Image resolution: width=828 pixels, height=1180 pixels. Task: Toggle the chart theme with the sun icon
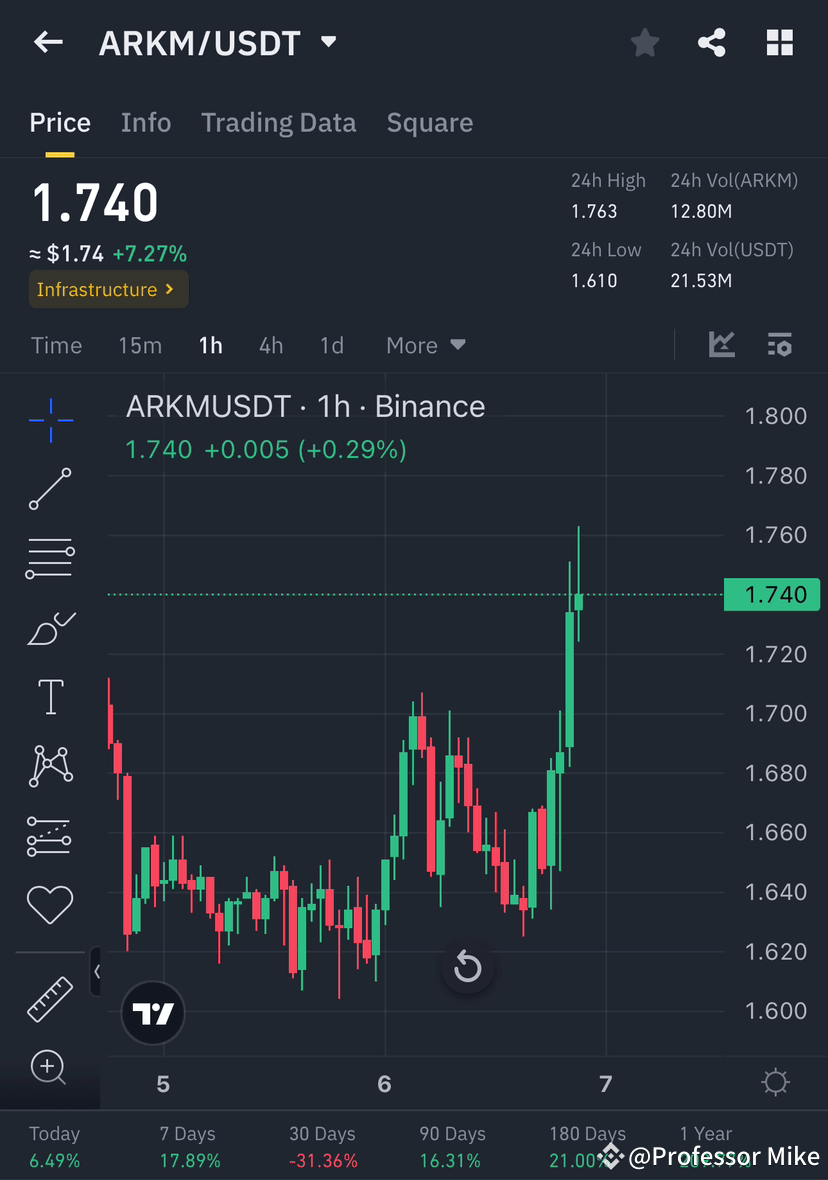775,1082
